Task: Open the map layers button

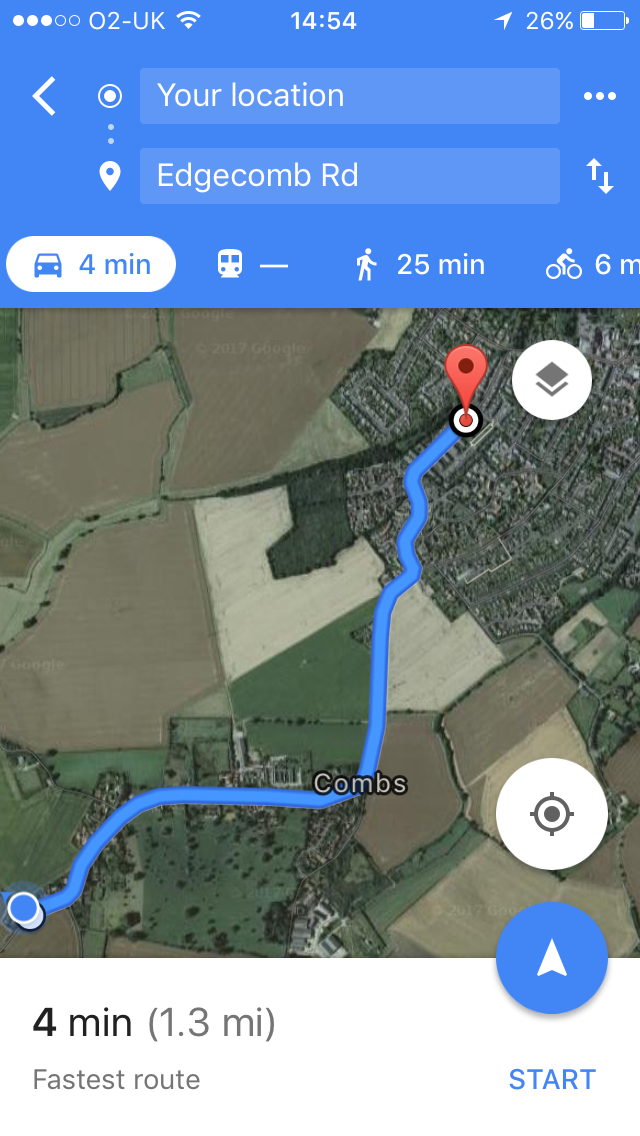Action: [552, 380]
